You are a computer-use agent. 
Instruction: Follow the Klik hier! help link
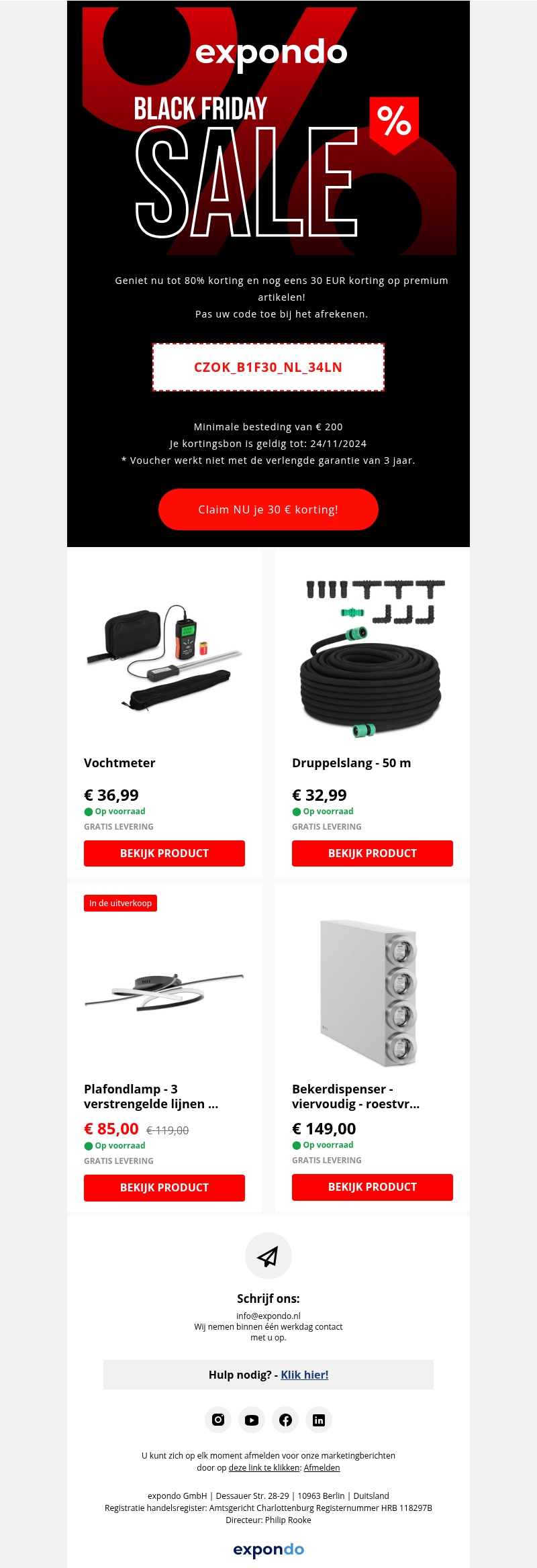click(x=304, y=1375)
